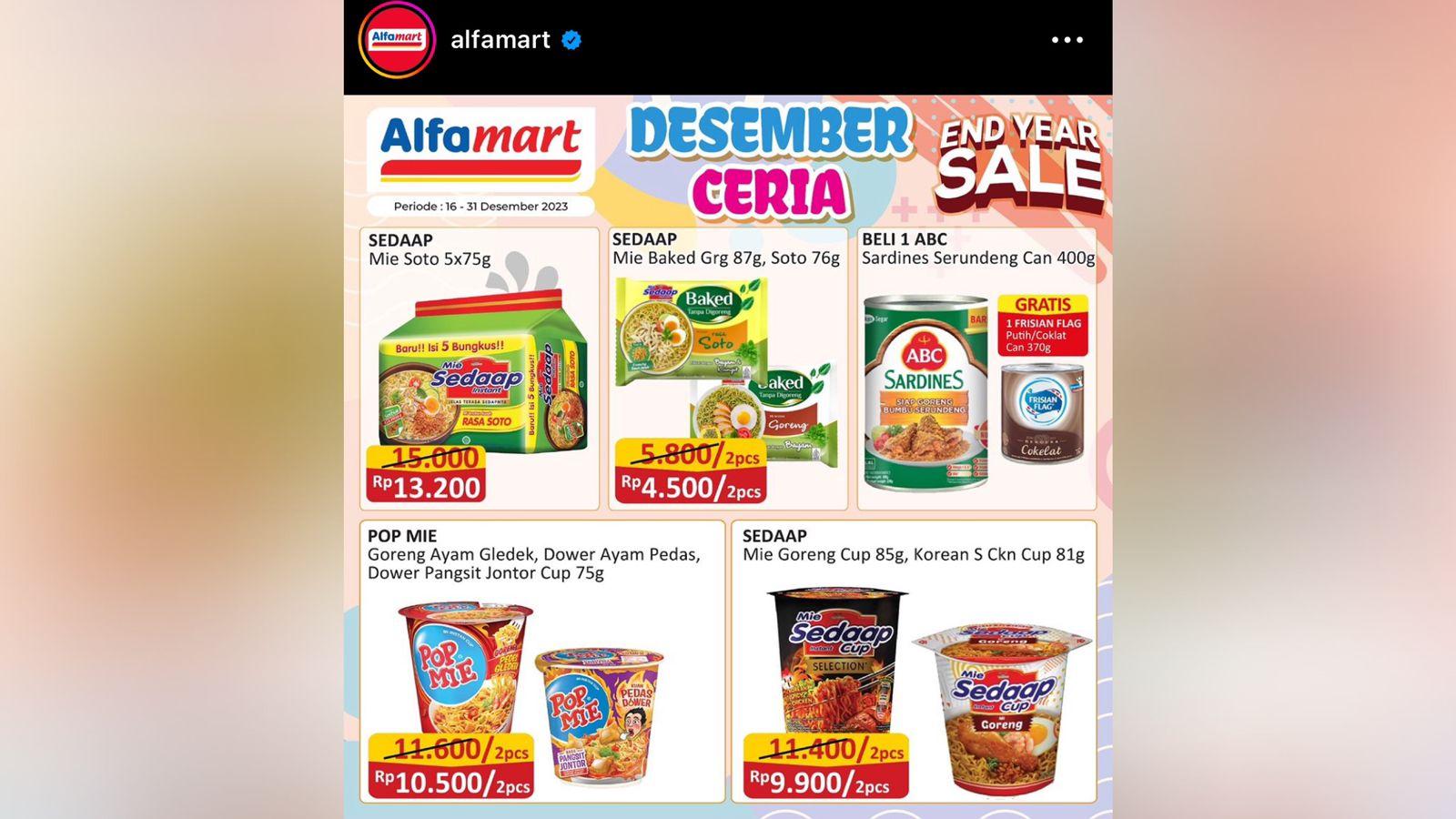Open the post's three-dot overflow menu
The image size is (1456, 819).
pos(1067,40)
